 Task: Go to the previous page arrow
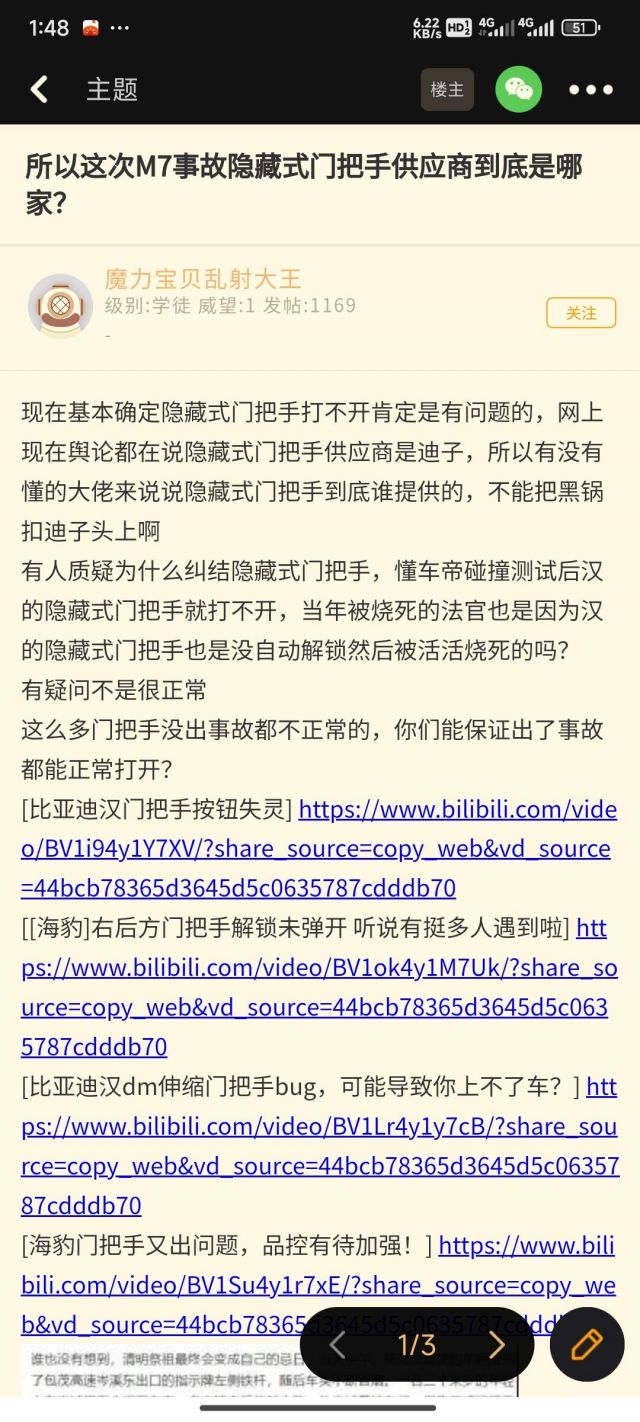tap(338, 1344)
